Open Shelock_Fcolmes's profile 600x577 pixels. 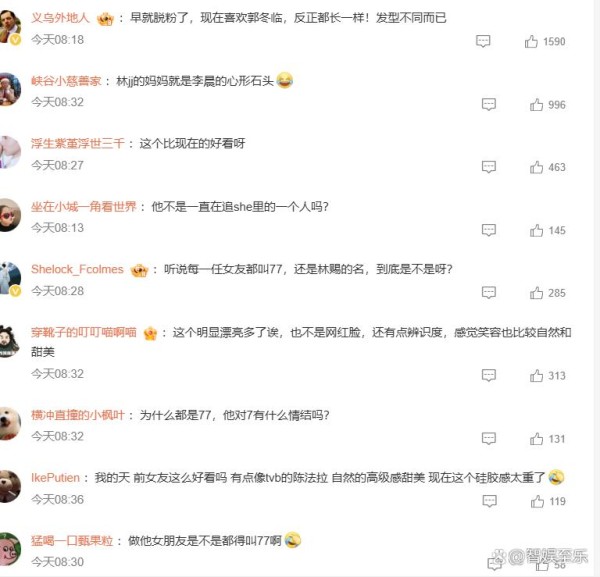pyautogui.click(x=77, y=269)
